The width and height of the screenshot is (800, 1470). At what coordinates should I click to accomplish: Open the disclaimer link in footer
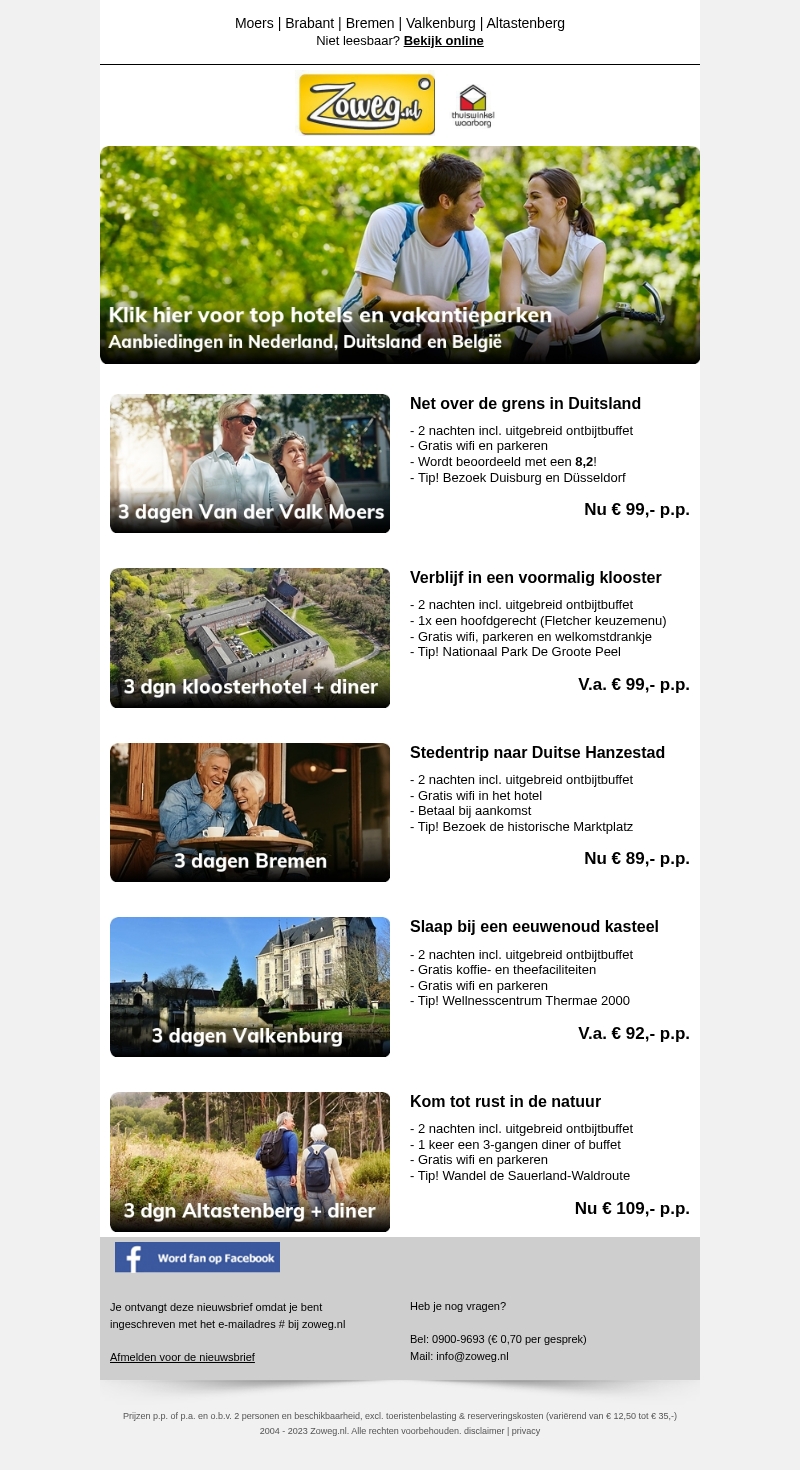[484, 1431]
